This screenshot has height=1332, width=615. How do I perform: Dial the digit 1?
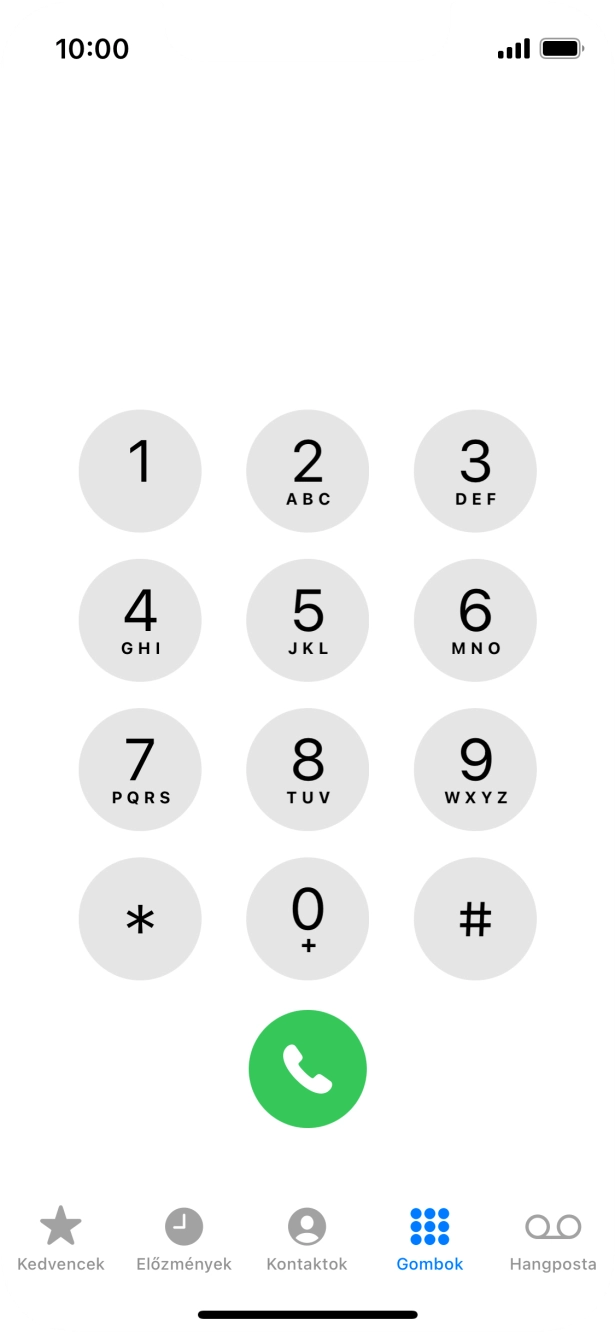[140, 471]
